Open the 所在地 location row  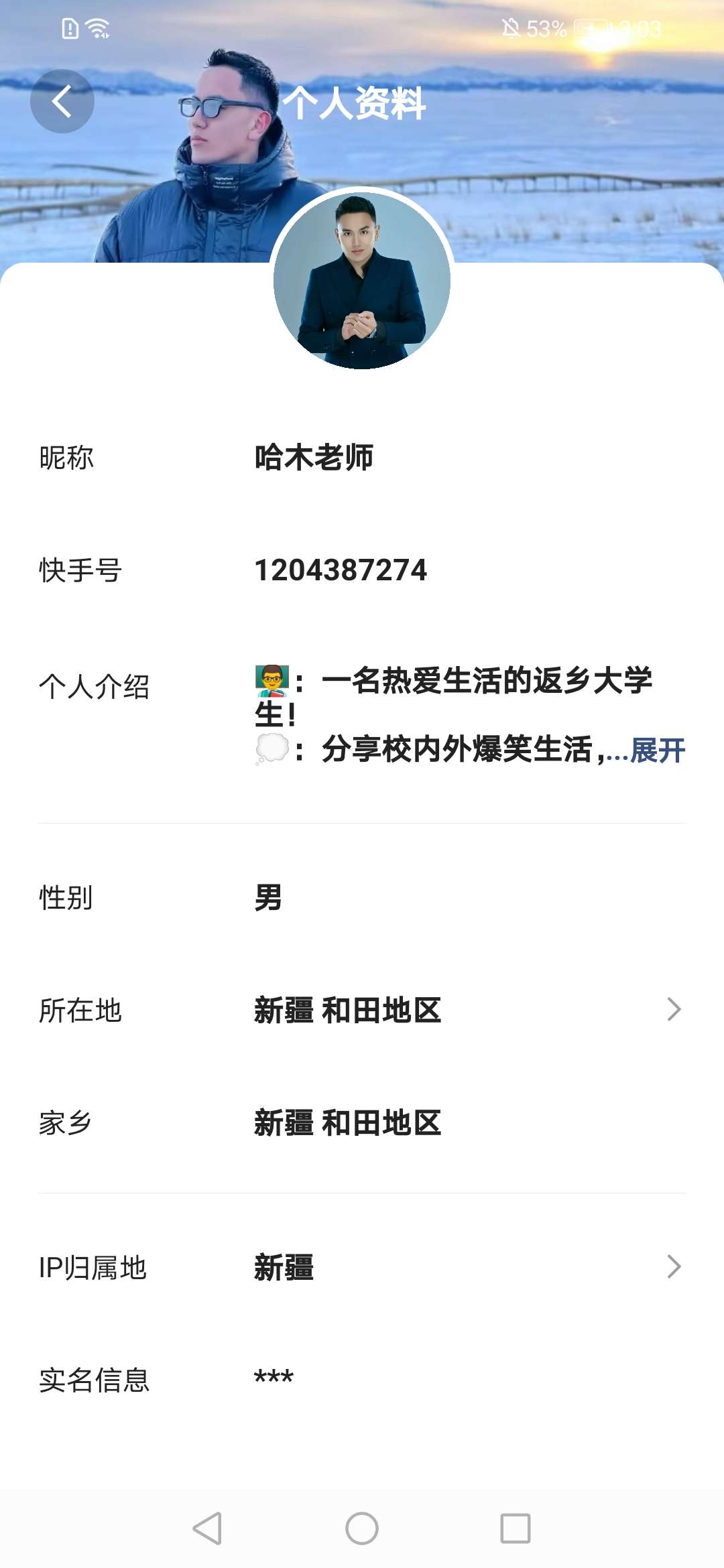[x=362, y=1010]
